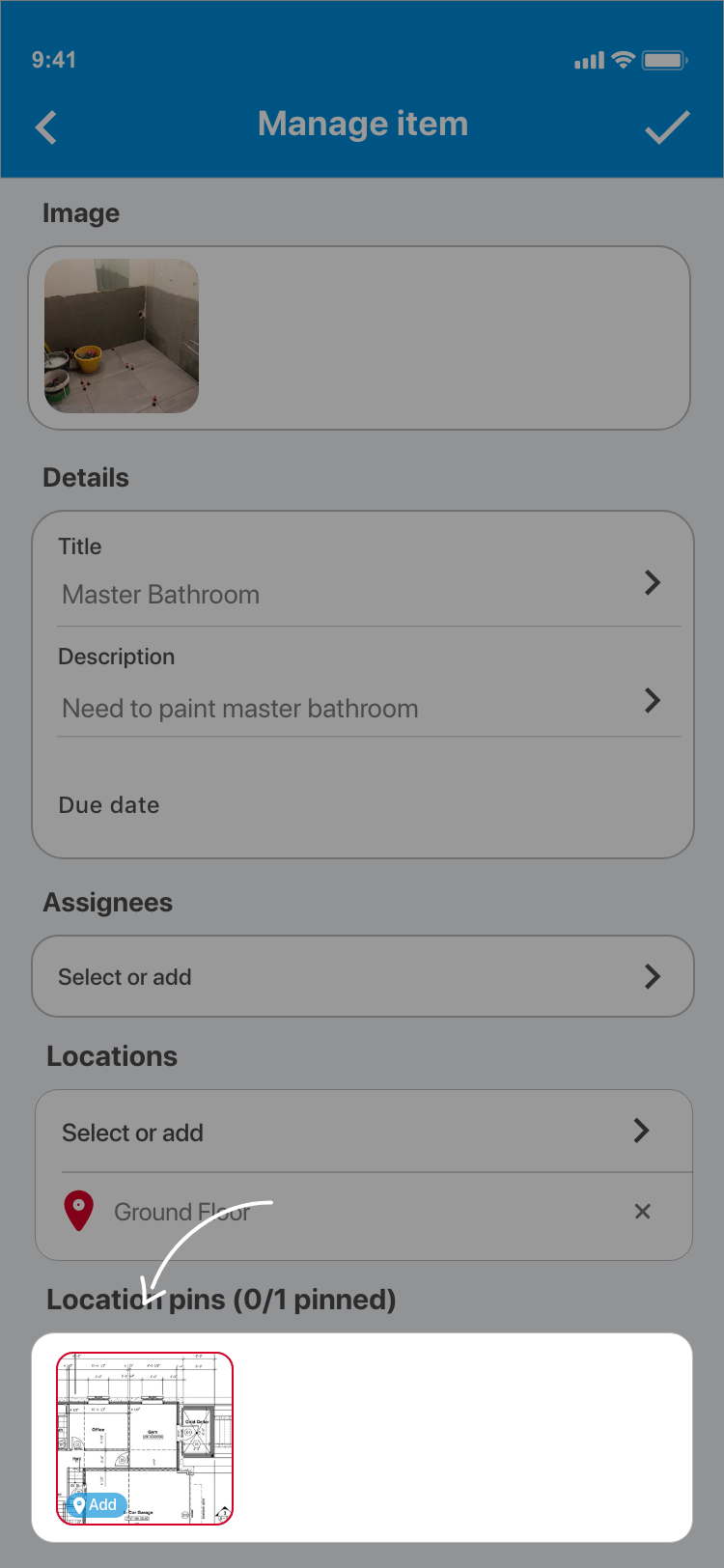Add a pin on the floor plan
This screenshot has width=724, height=1568.
click(97, 1504)
